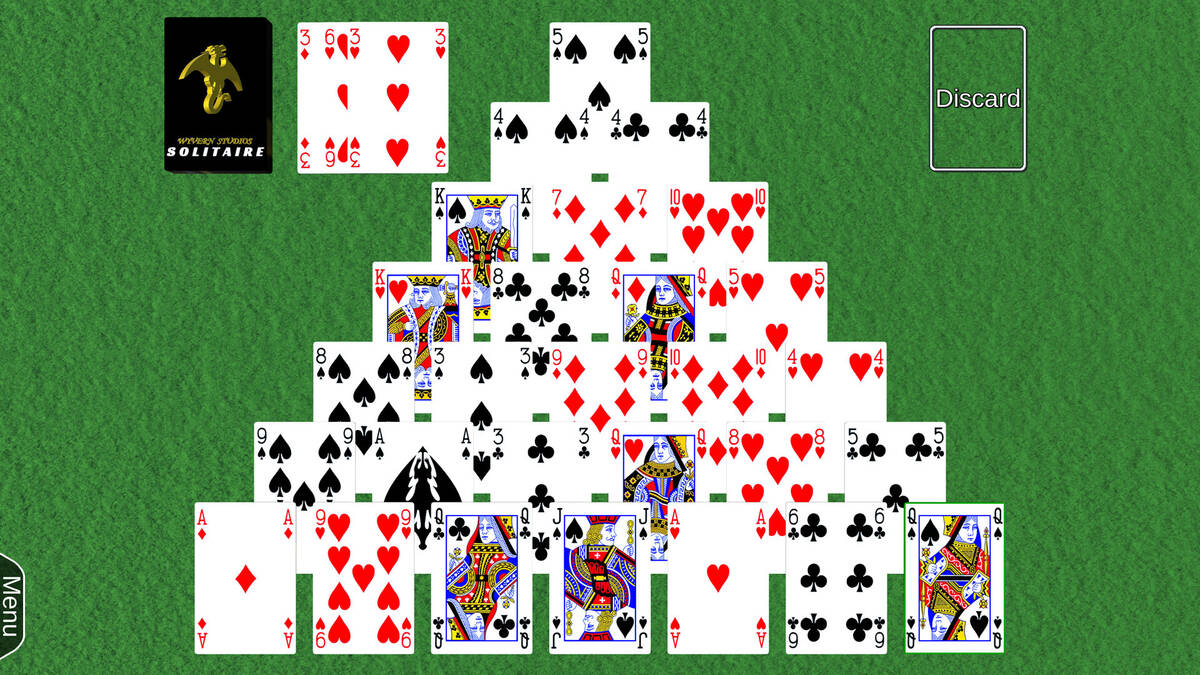Select the ace of diamonds card
The width and height of the screenshot is (1200, 675).
click(x=245, y=578)
